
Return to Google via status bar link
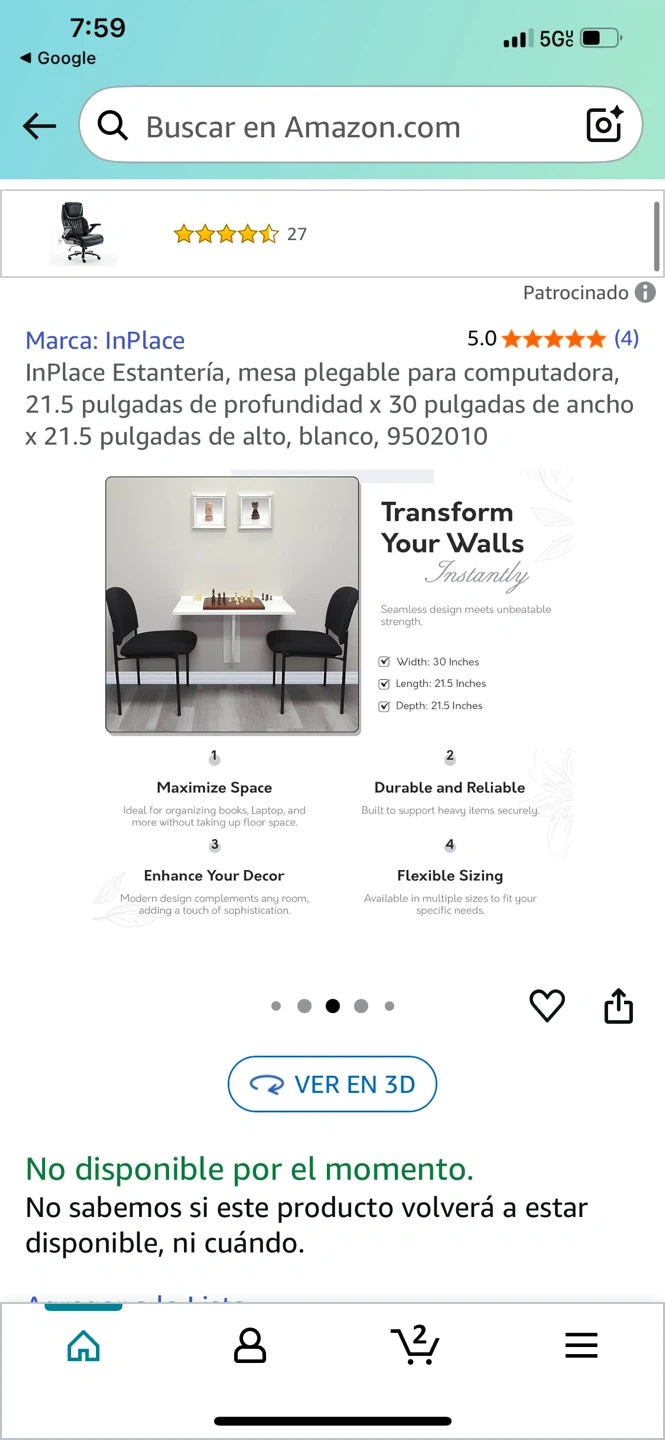58,58
